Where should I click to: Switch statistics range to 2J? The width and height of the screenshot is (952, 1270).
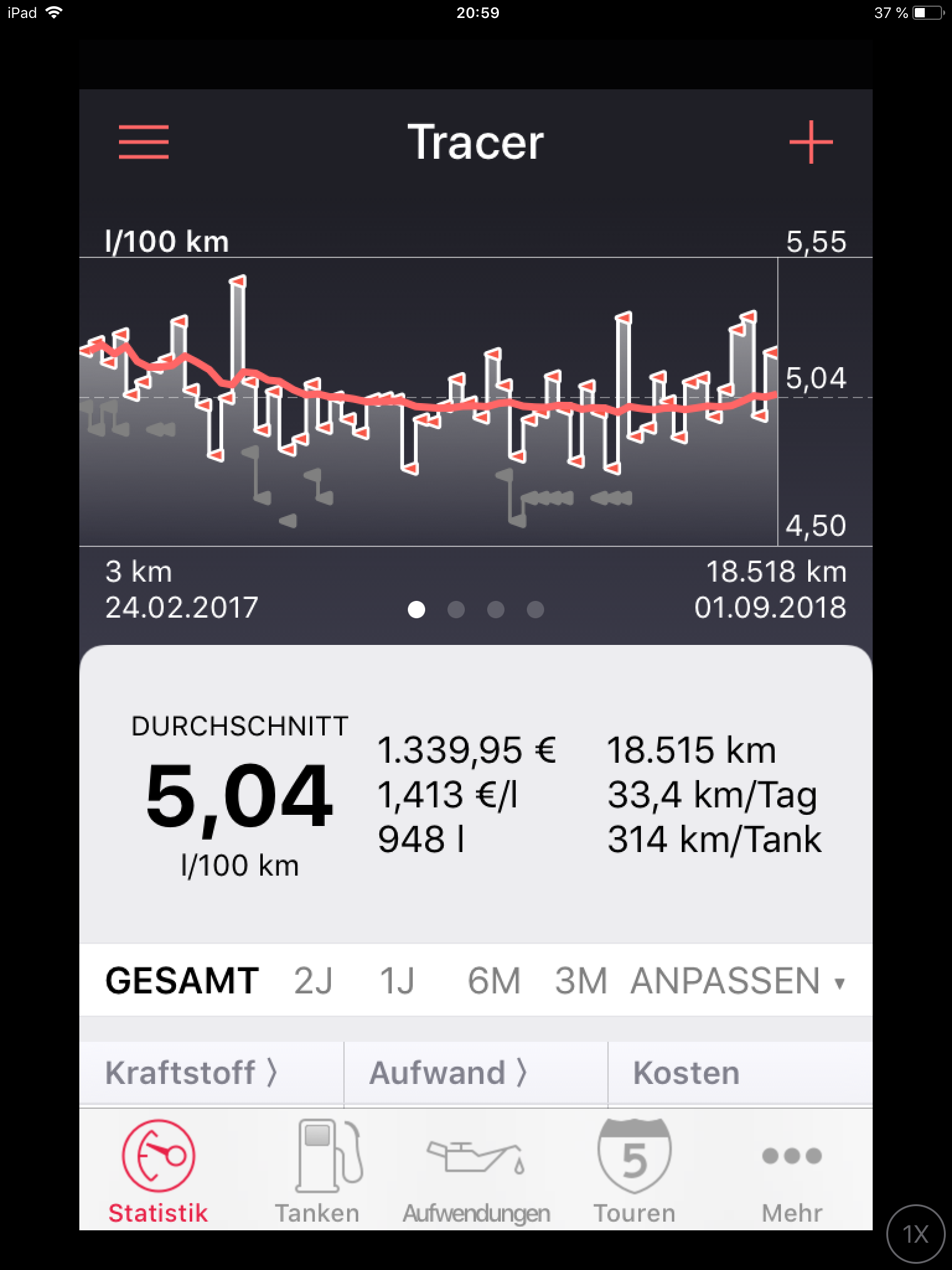click(x=314, y=981)
